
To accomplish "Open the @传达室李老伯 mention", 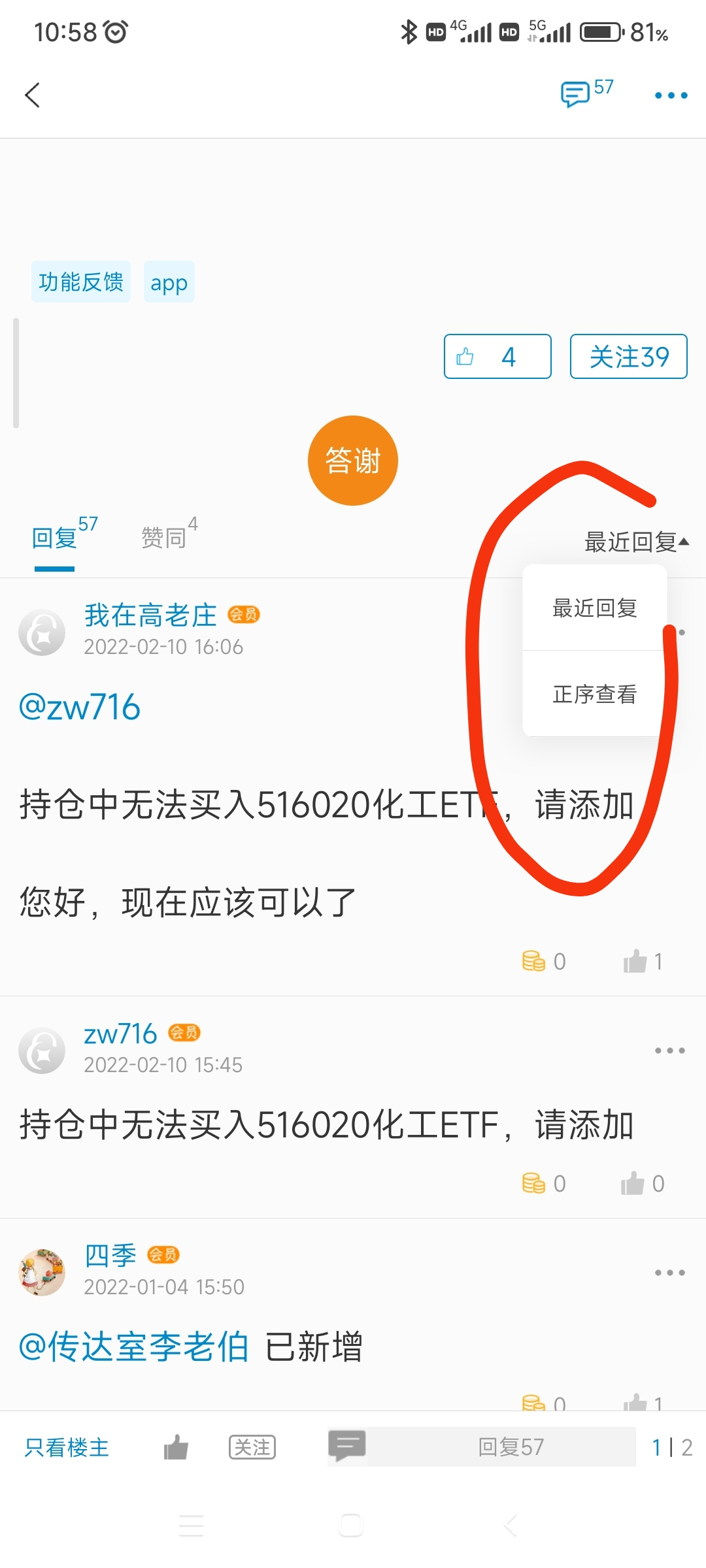I will pyautogui.click(x=134, y=1347).
